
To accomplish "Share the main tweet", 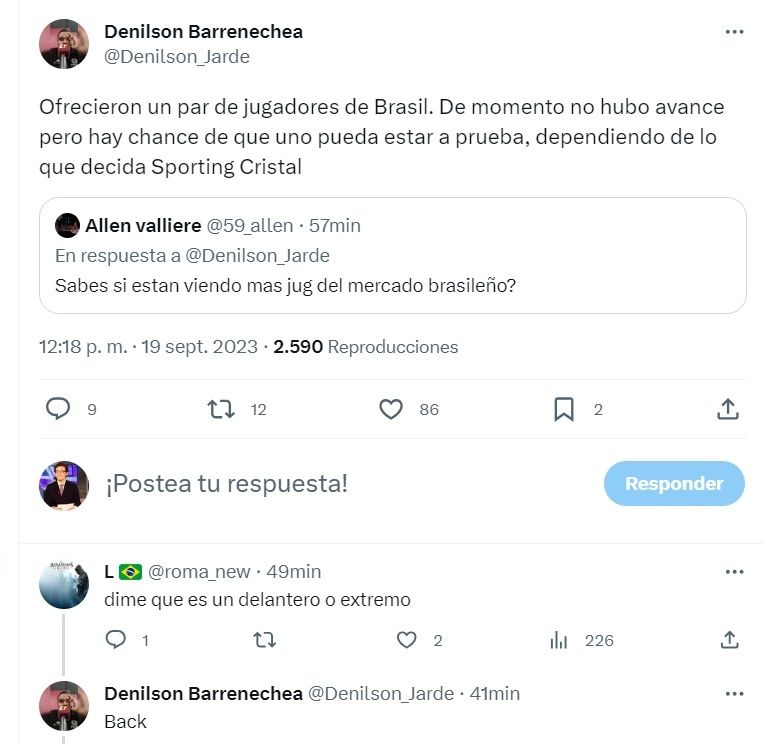I will pyautogui.click(x=728, y=409).
